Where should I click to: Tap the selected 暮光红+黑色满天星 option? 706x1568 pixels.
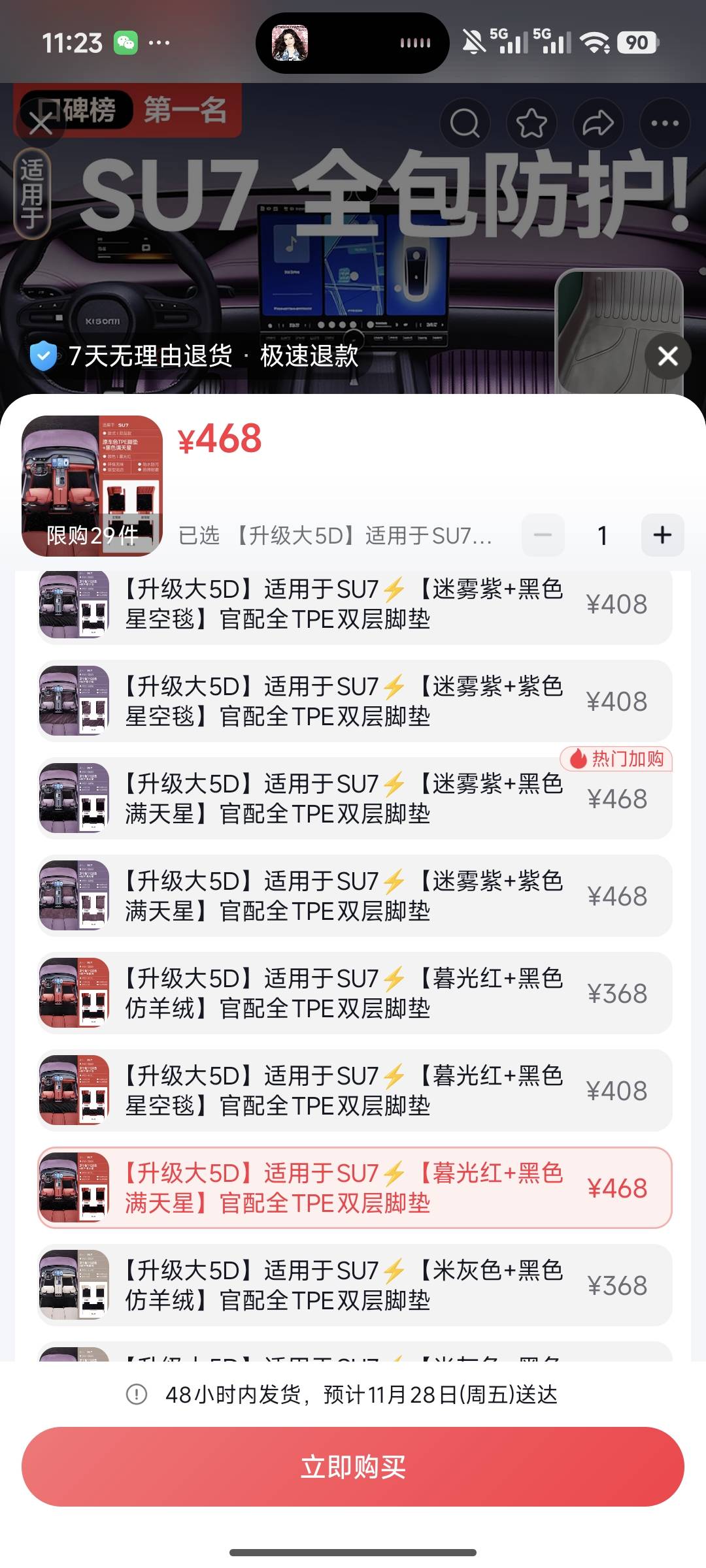(354, 1188)
